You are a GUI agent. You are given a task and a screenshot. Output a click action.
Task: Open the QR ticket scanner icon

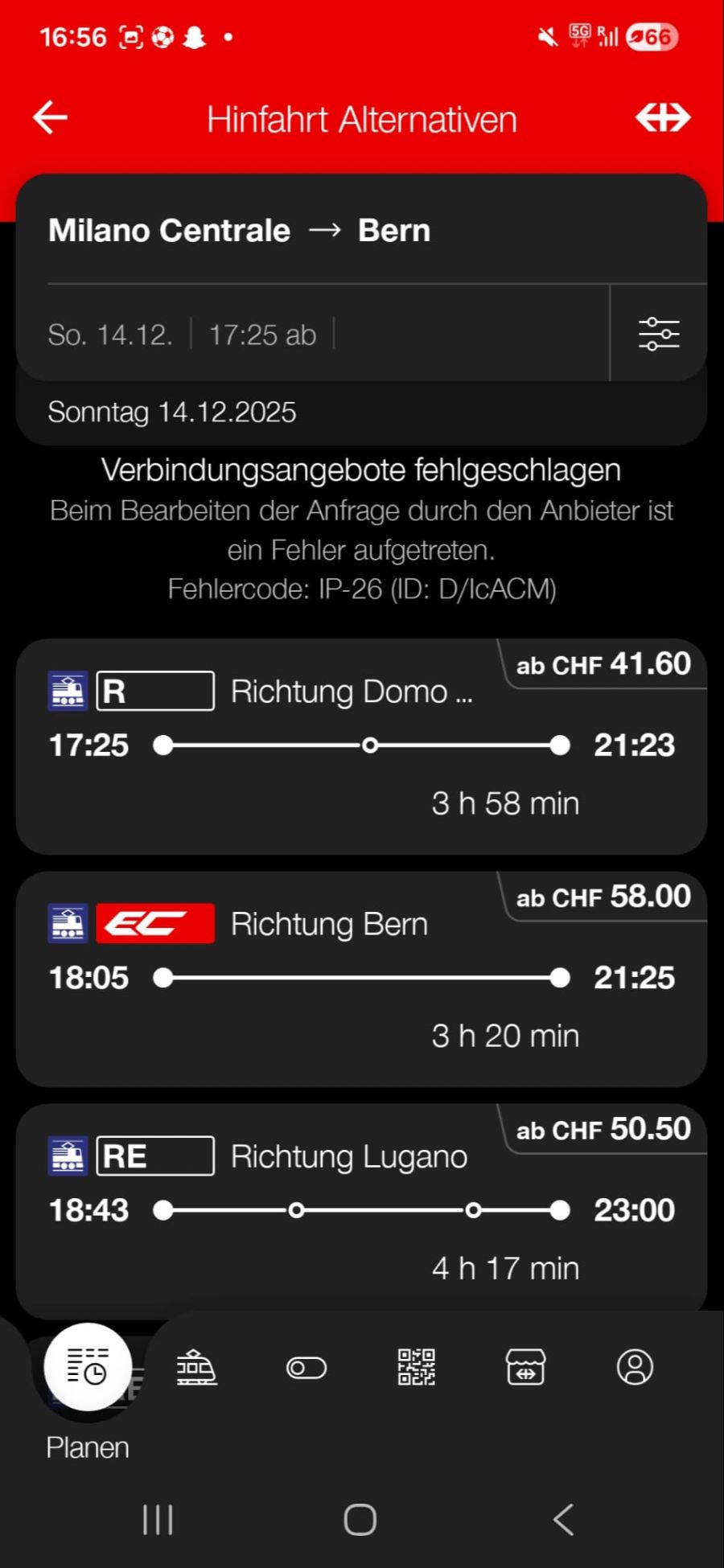tap(417, 1369)
